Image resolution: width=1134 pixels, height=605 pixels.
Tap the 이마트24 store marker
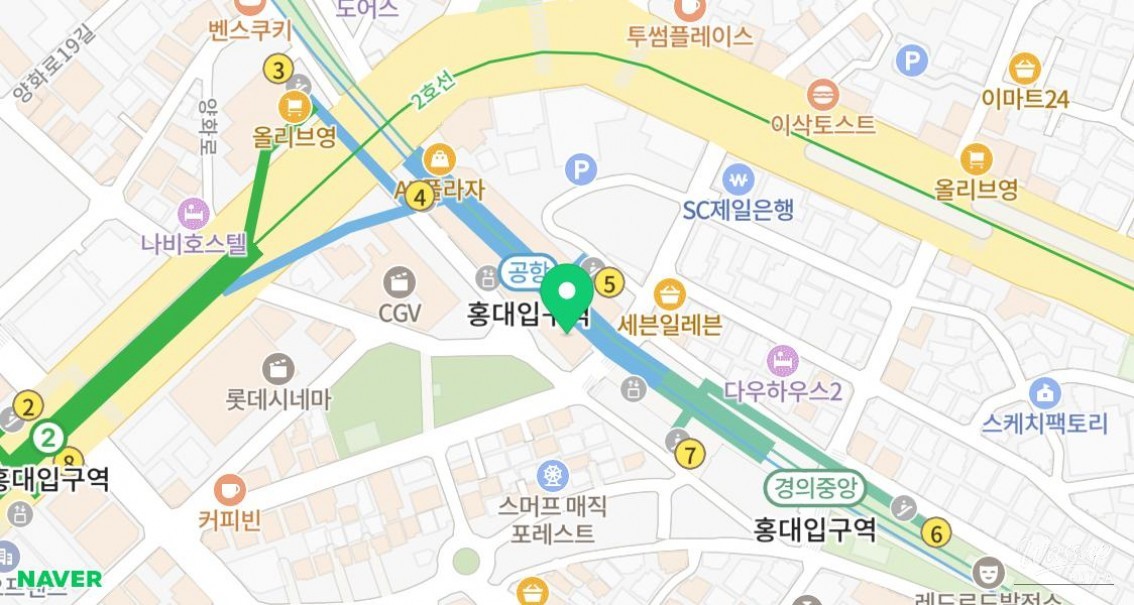click(1025, 69)
